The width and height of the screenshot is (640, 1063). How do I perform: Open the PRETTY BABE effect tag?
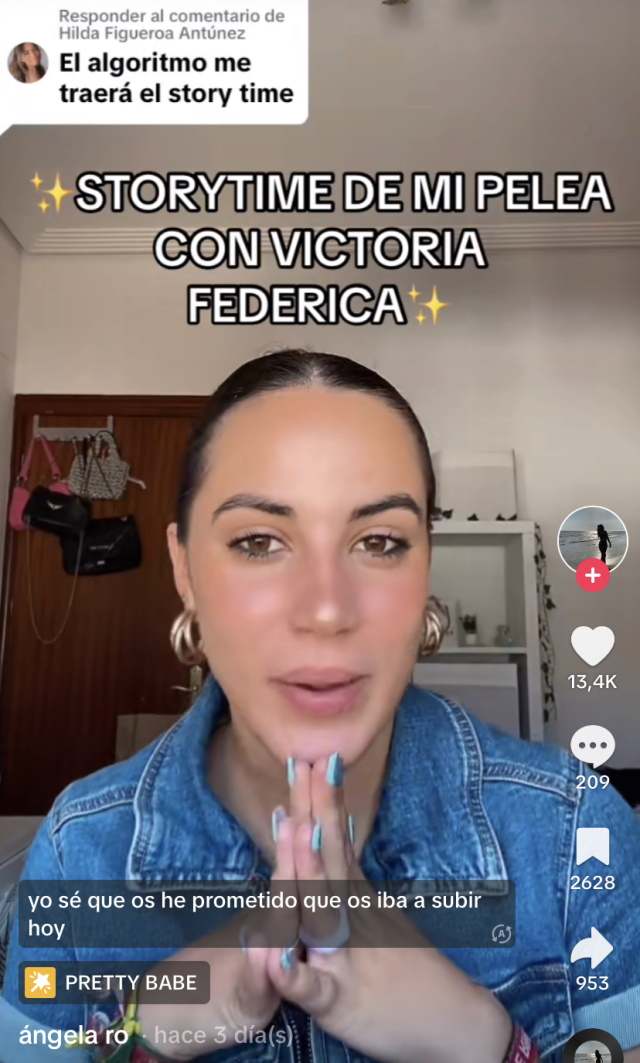(114, 983)
